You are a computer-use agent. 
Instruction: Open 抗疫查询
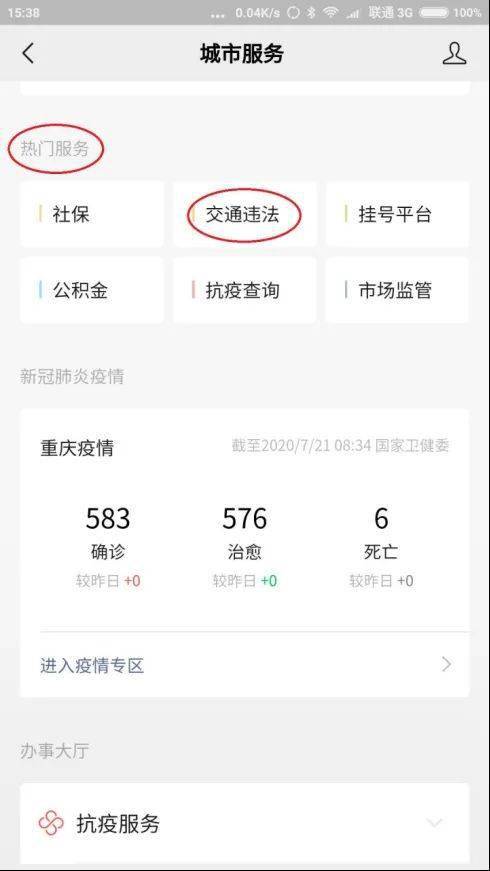click(245, 290)
